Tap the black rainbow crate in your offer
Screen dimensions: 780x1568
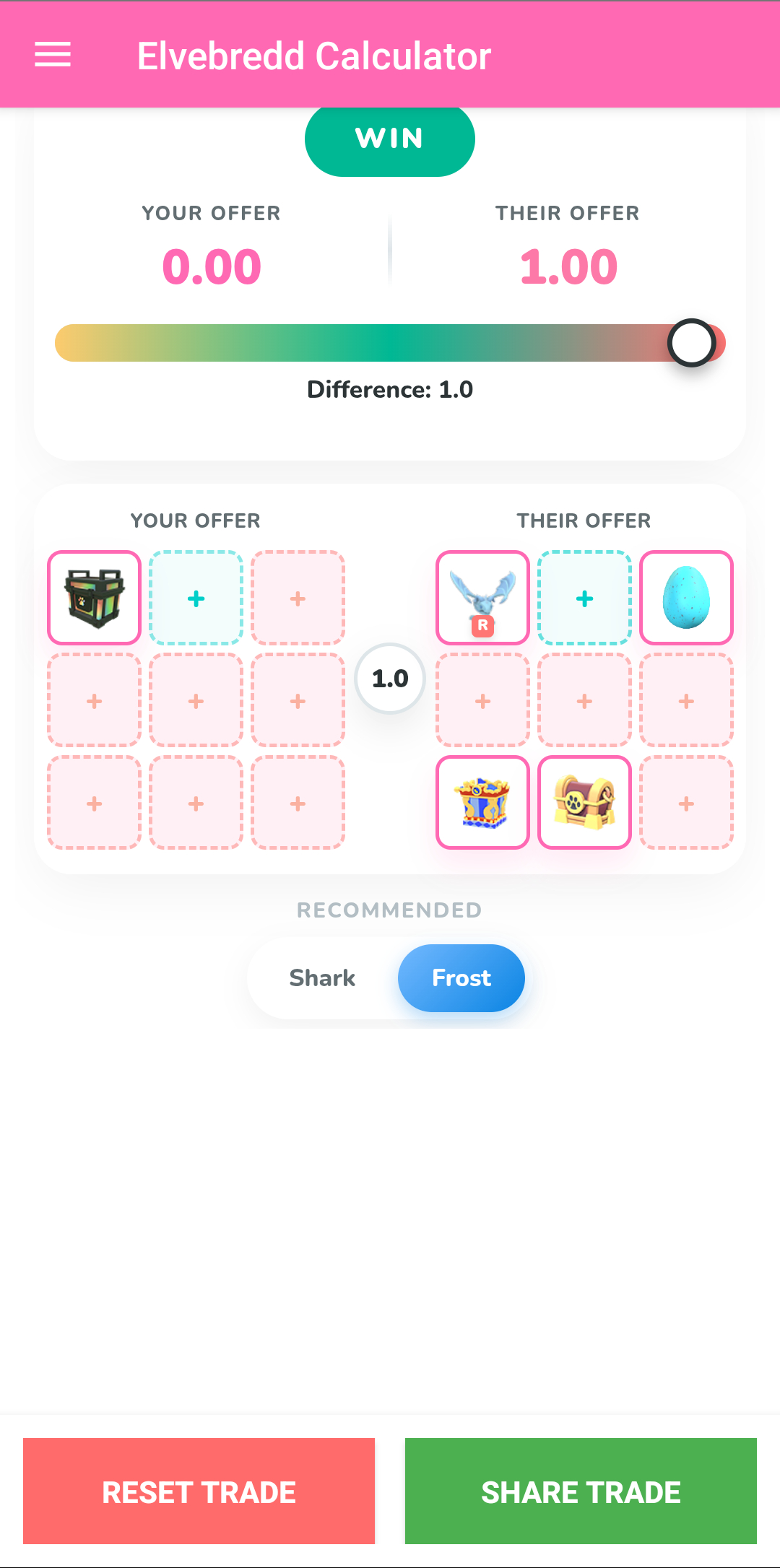point(94,598)
